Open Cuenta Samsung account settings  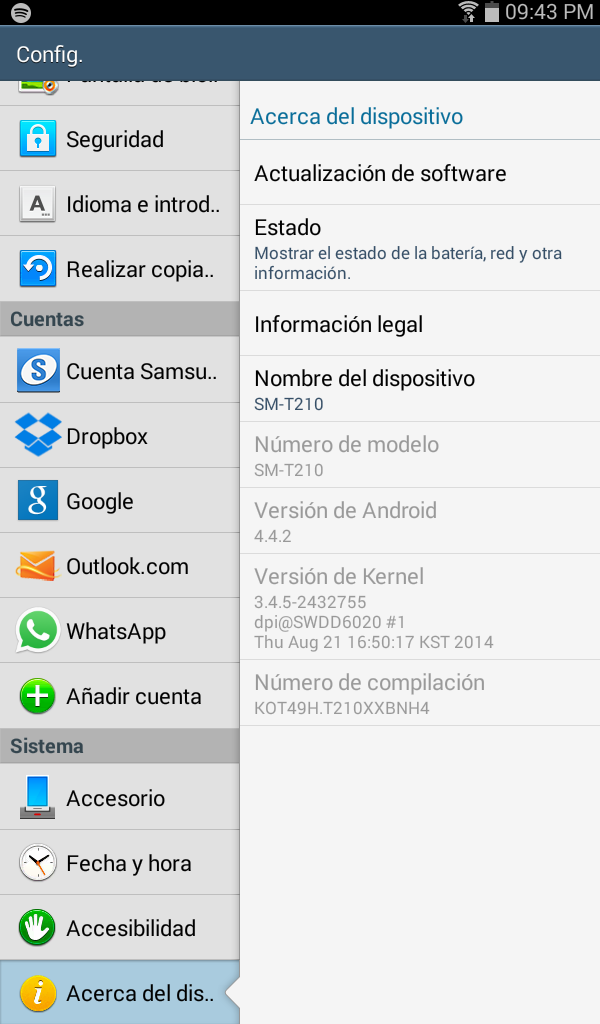point(119,370)
